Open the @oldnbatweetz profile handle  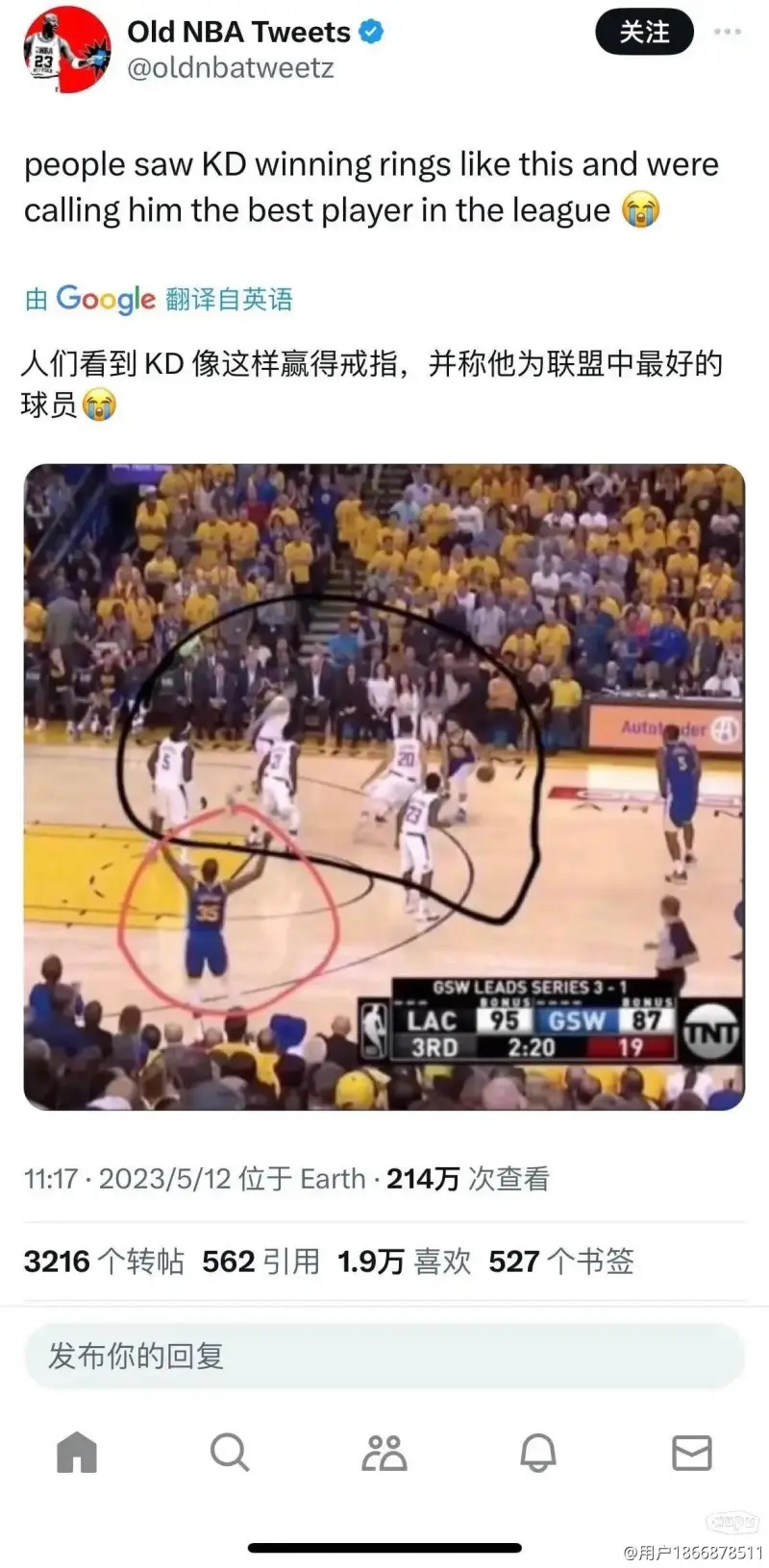231,67
